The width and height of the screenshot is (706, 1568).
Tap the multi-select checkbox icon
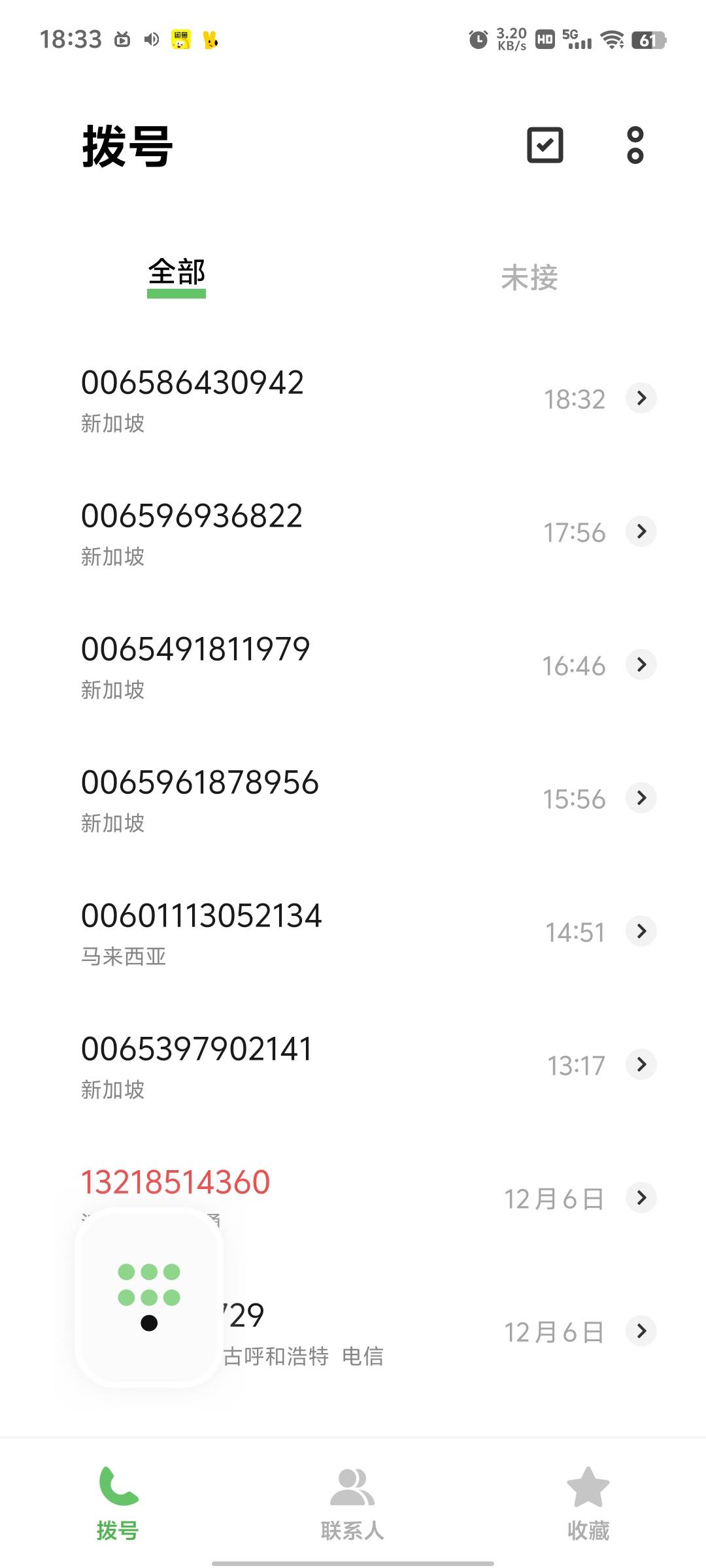pos(545,145)
